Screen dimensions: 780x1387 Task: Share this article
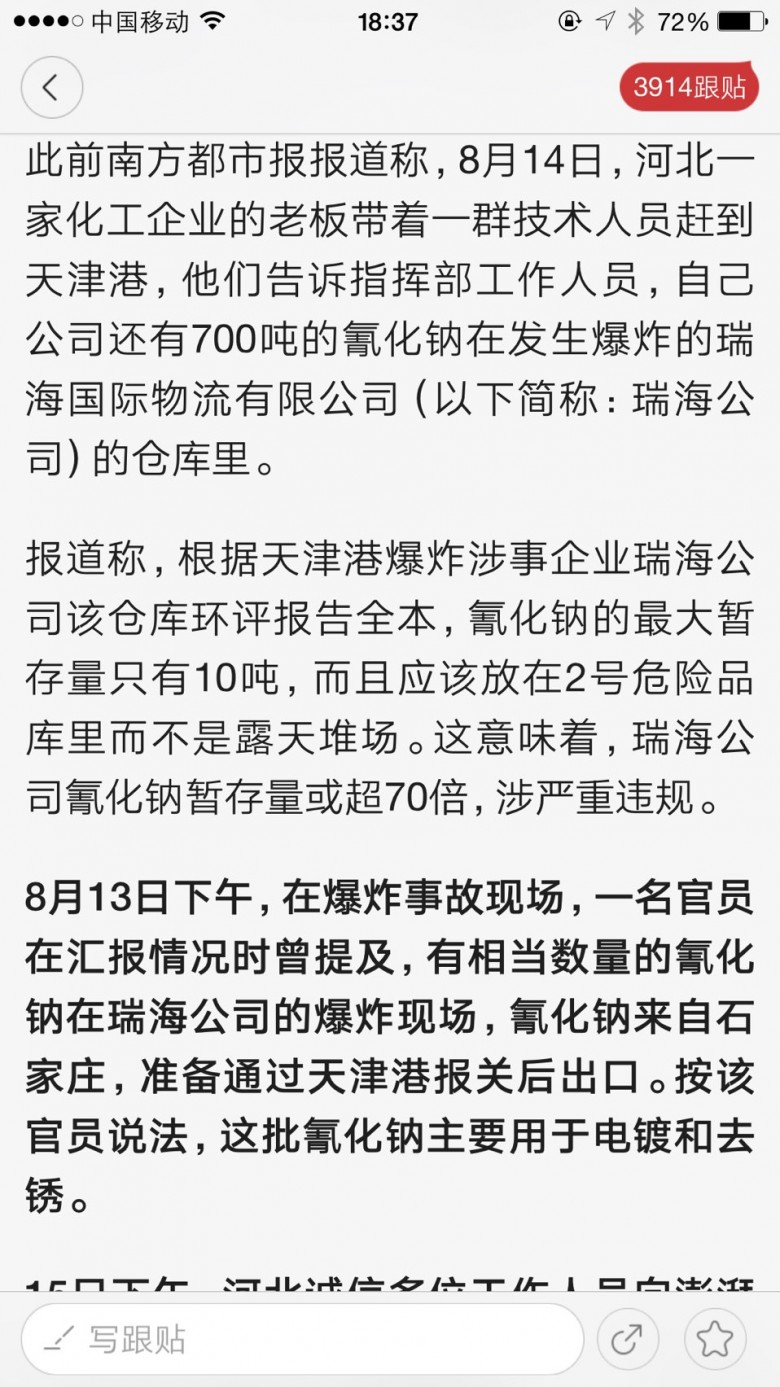click(628, 1339)
